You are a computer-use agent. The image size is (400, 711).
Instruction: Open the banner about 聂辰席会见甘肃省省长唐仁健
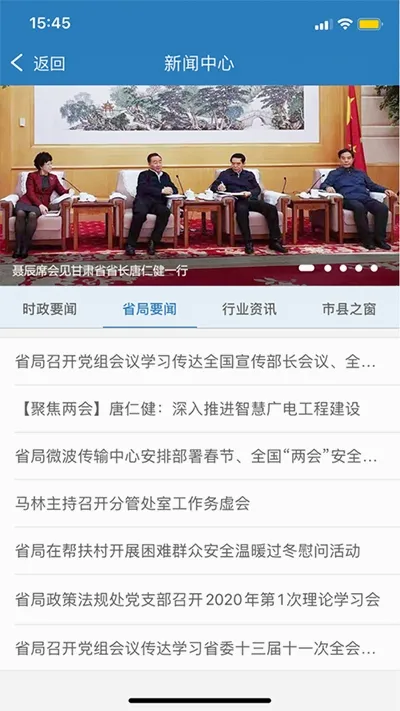coord(200,185)
